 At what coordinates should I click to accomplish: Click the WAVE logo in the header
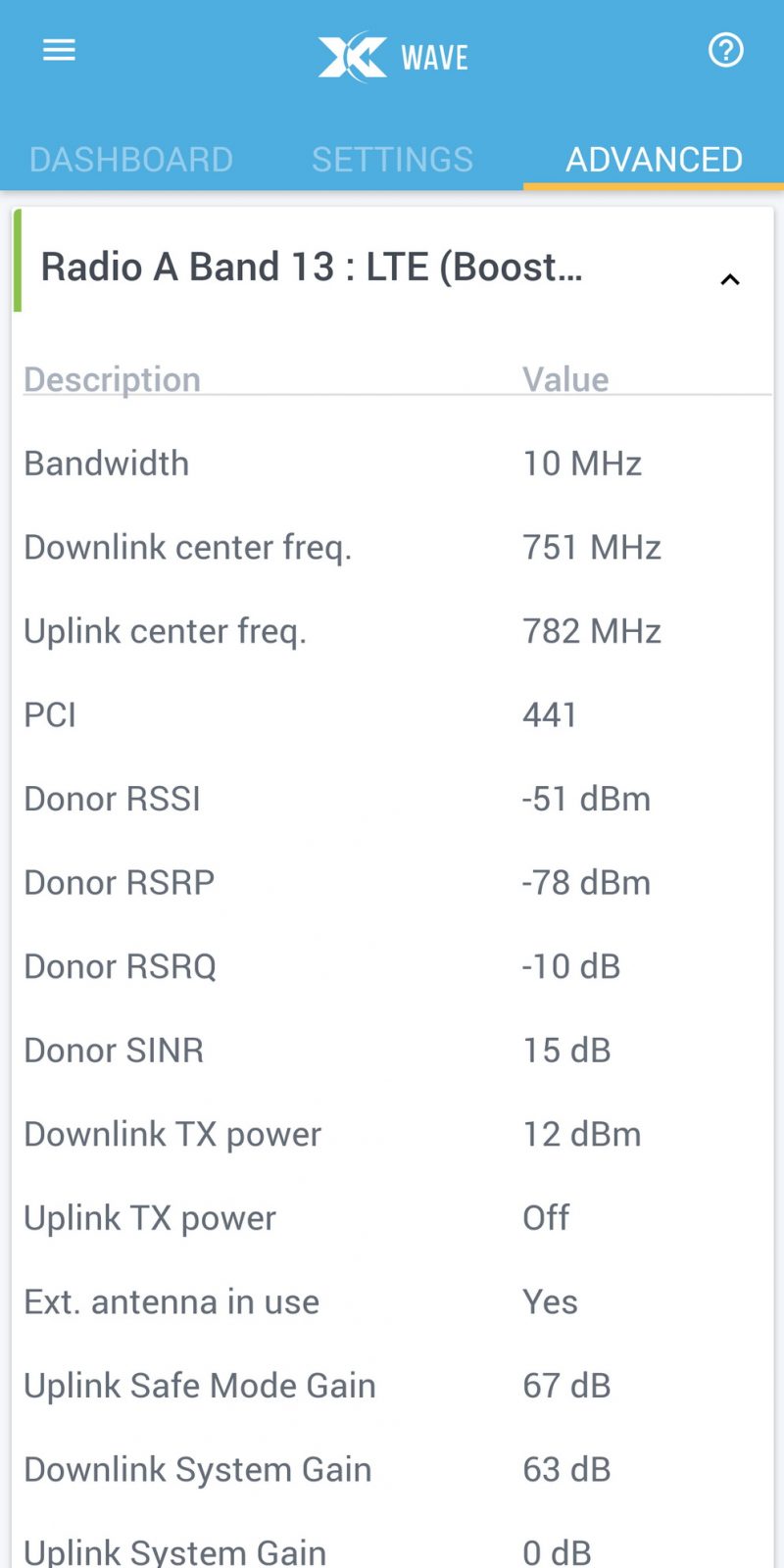391,57
